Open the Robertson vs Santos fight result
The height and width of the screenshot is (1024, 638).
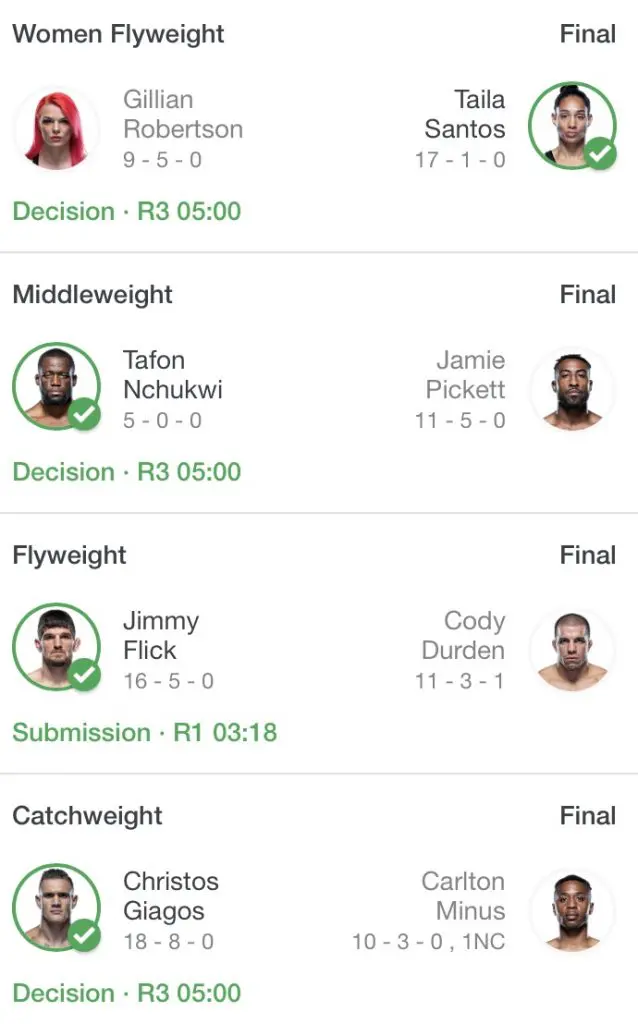point(318,130)
